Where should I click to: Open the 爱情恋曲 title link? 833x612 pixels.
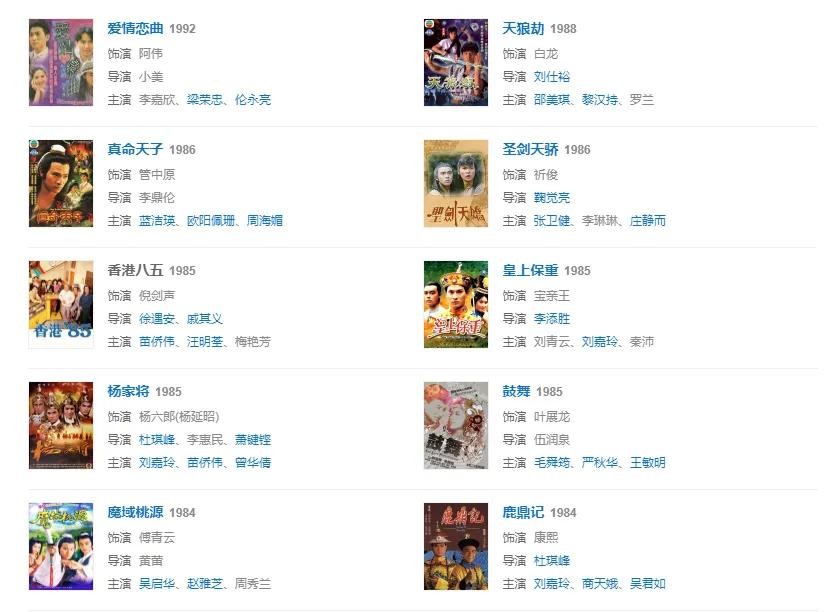click(135, 28)
